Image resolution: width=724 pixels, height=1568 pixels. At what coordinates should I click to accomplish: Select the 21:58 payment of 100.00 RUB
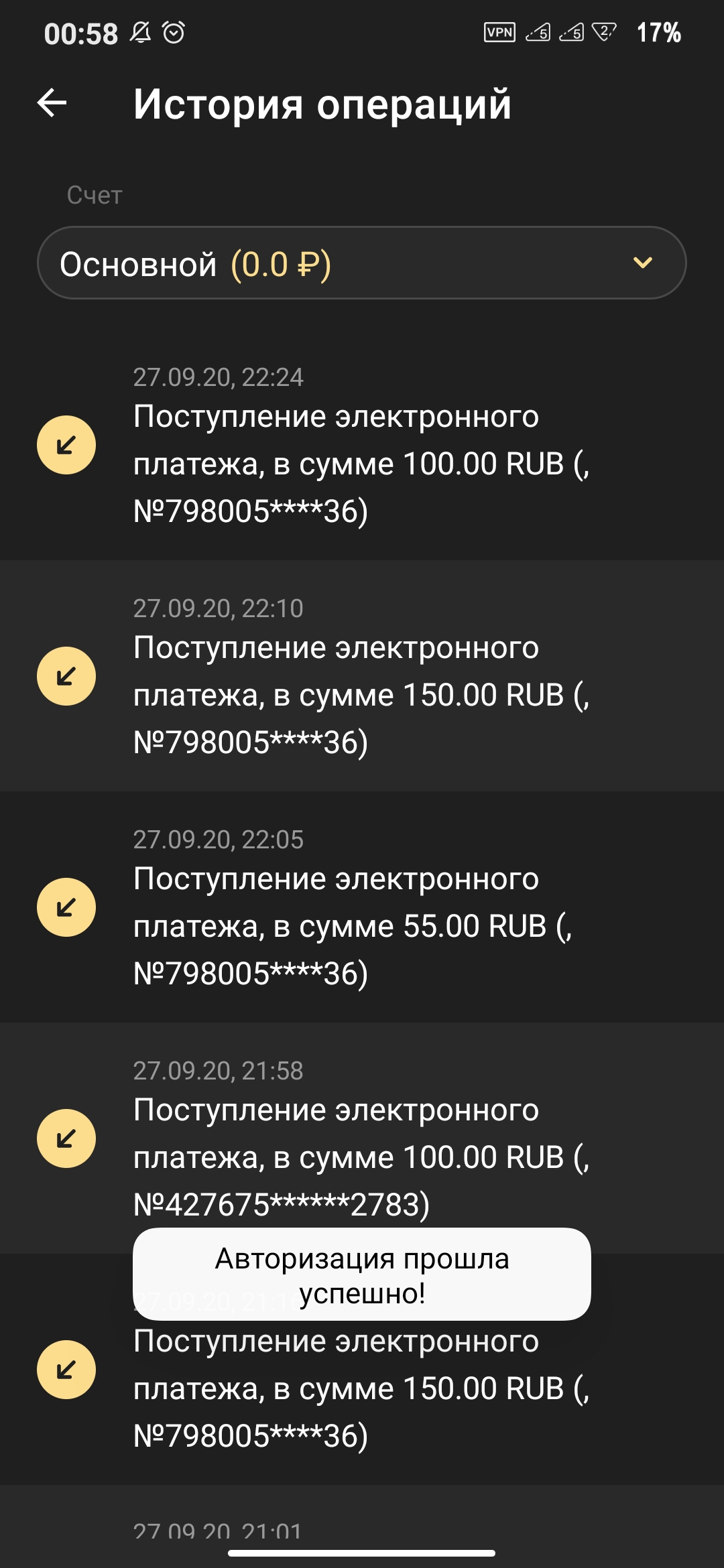click(362, 1139)
